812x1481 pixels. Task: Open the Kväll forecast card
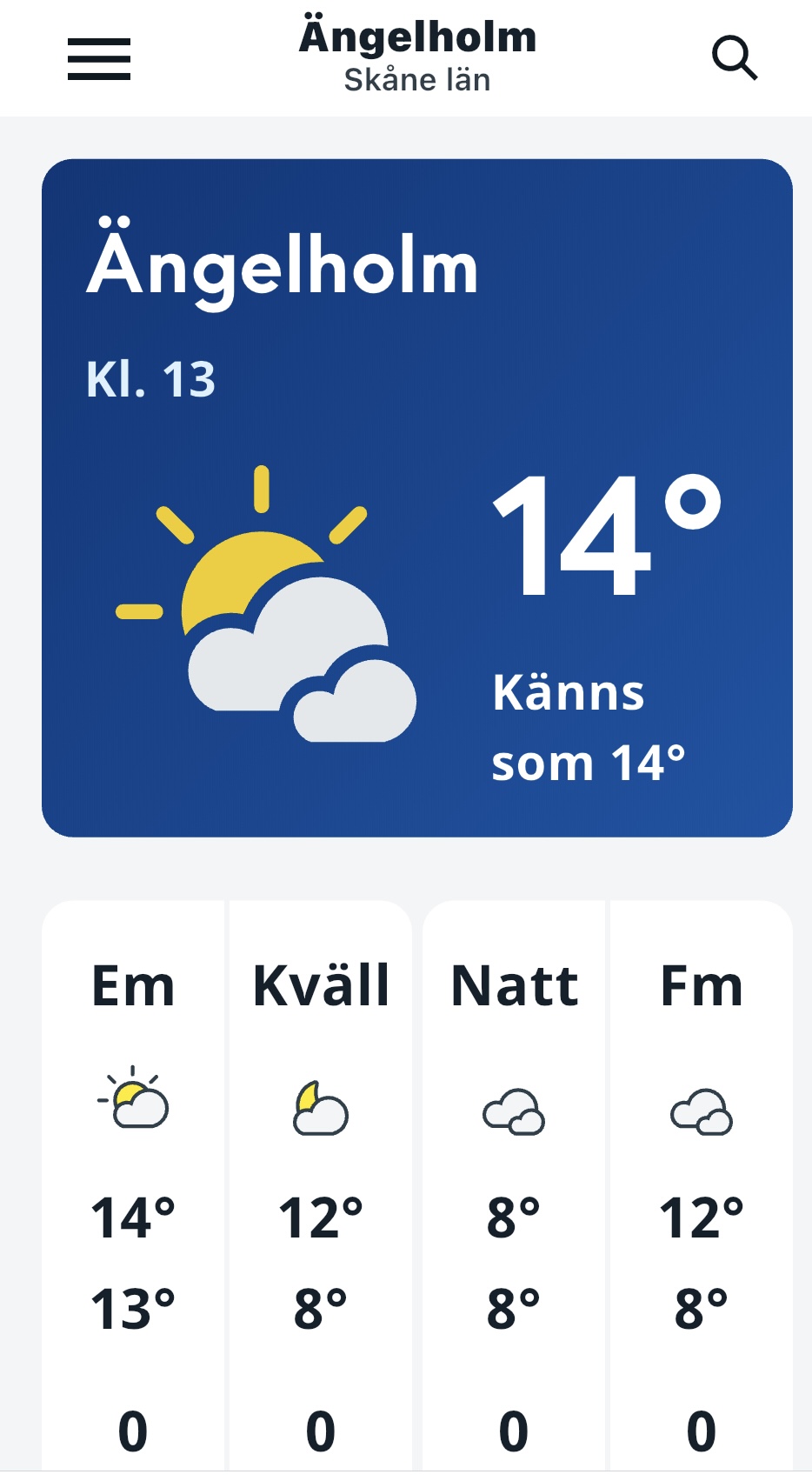321,1191
